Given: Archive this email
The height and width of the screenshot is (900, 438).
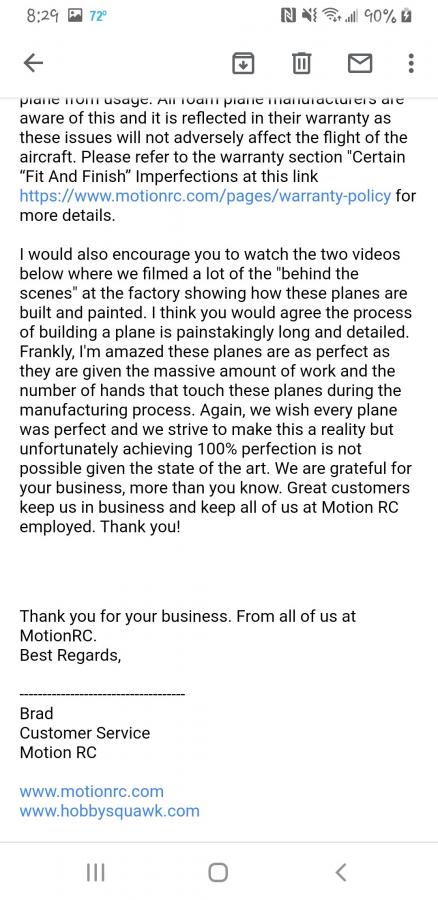Looking at the screenshot, I should (x=243, y=63).
